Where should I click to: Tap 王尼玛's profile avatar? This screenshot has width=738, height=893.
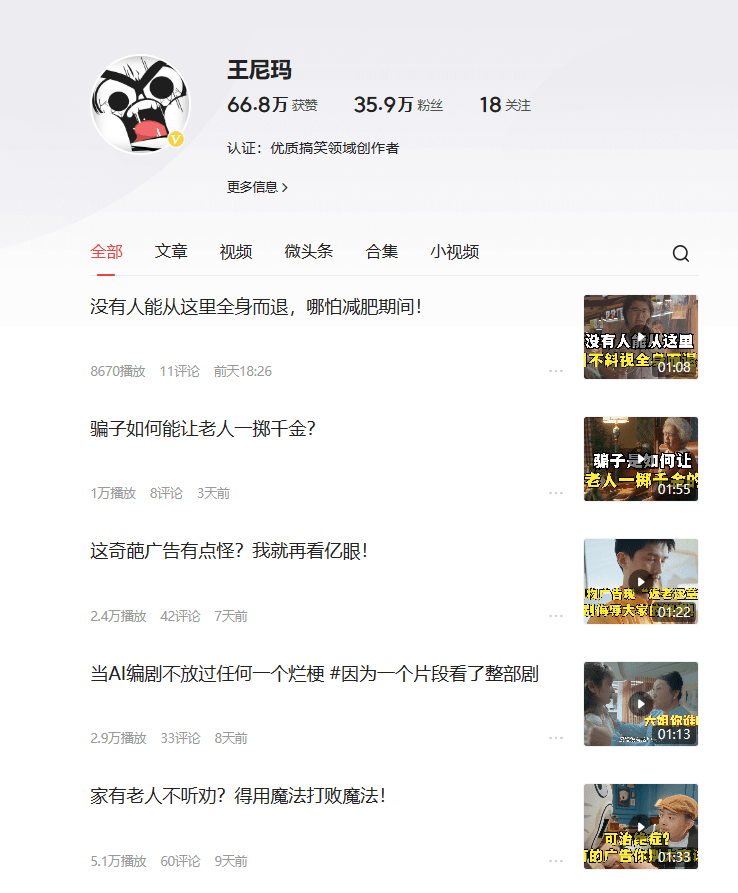141,104
